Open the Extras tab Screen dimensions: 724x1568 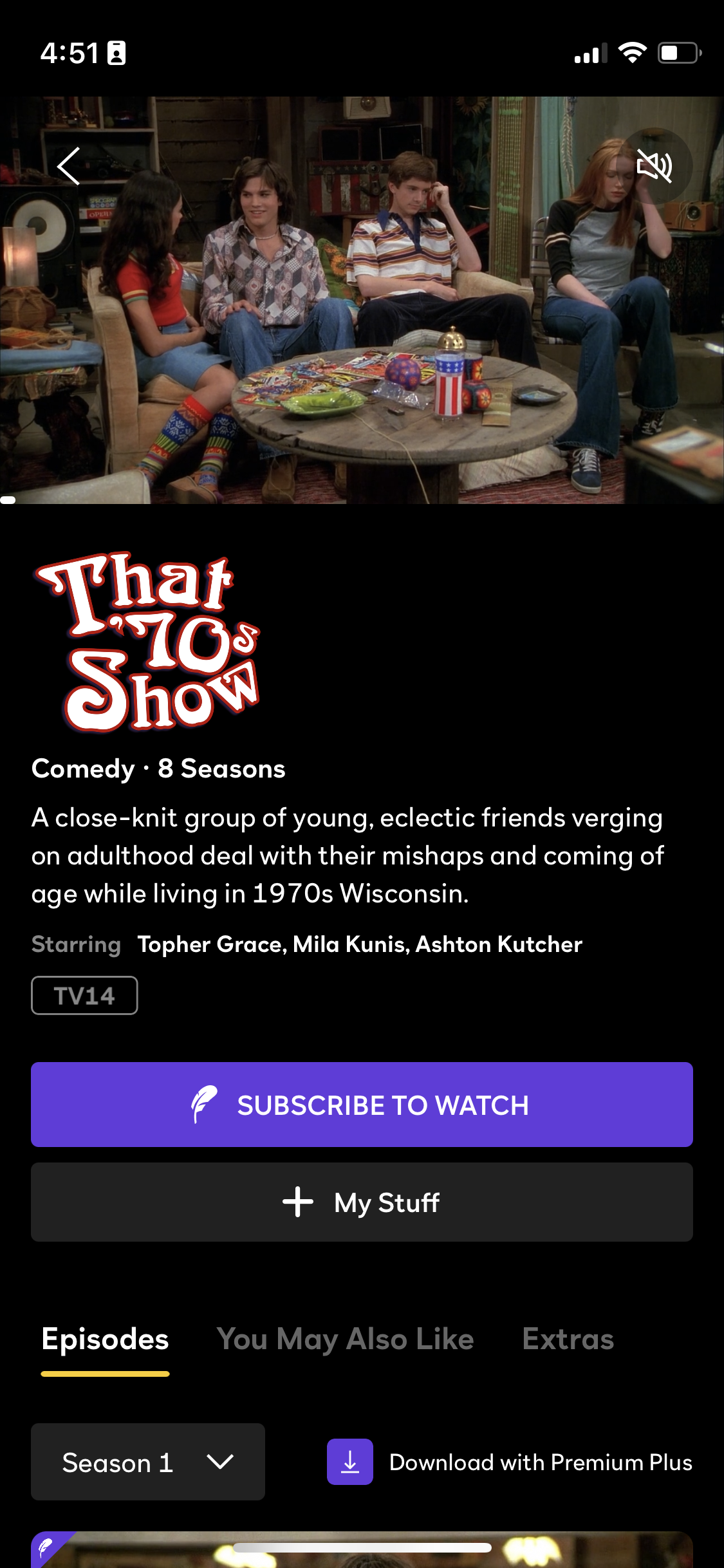pyautogui.click(x=568, y=1339)
